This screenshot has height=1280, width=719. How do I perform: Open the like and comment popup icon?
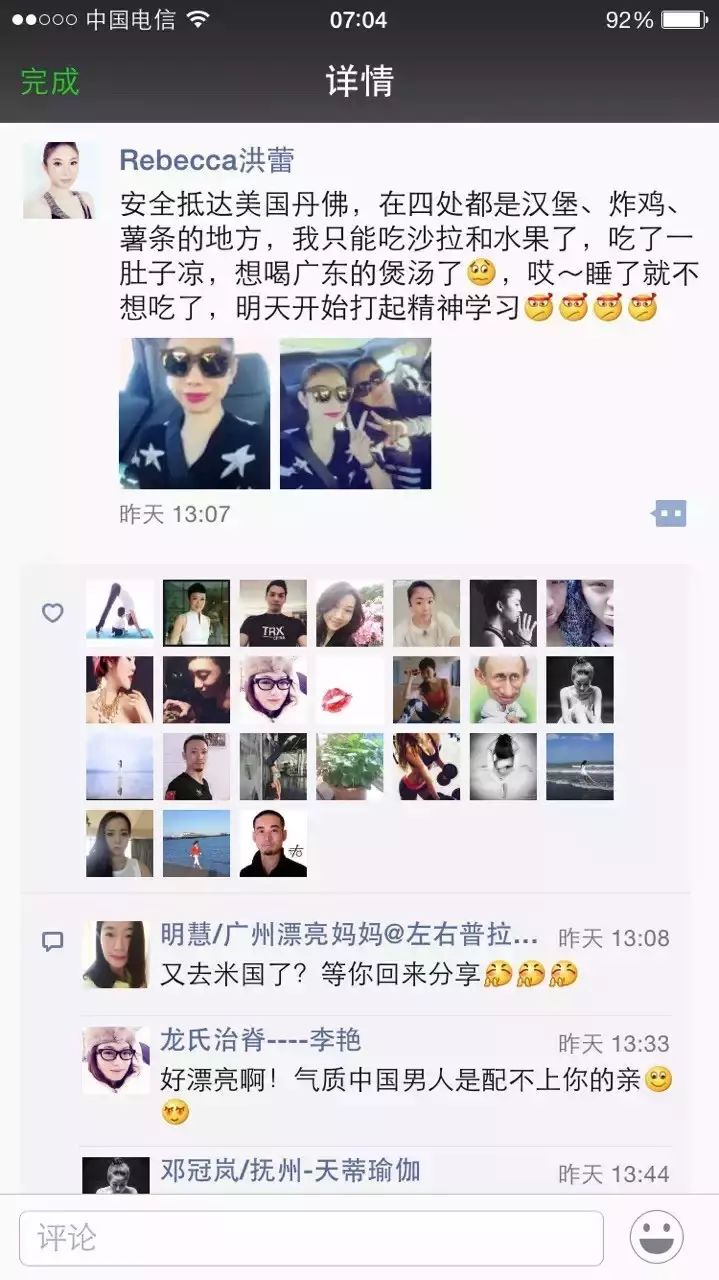[669, 514]
